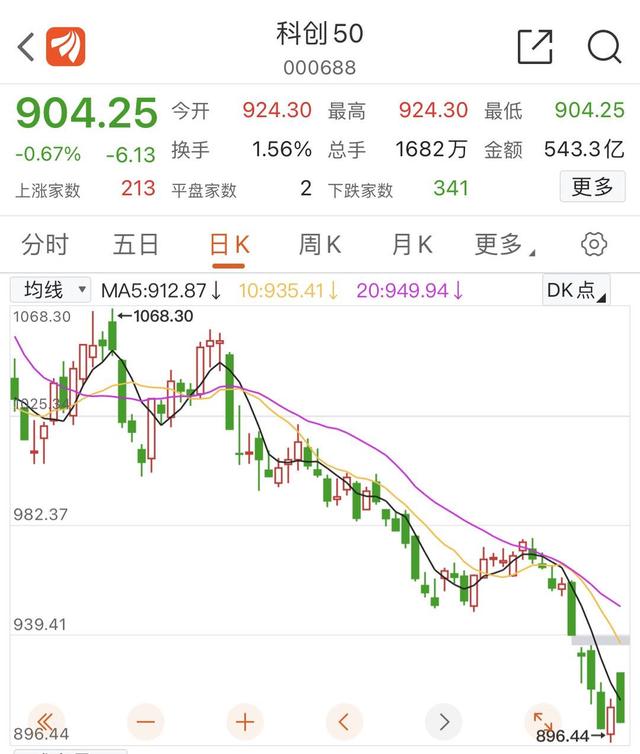Switch to the 分时 chart tab
The height and width of the screenshot is (754, 640).
(45, 244)
